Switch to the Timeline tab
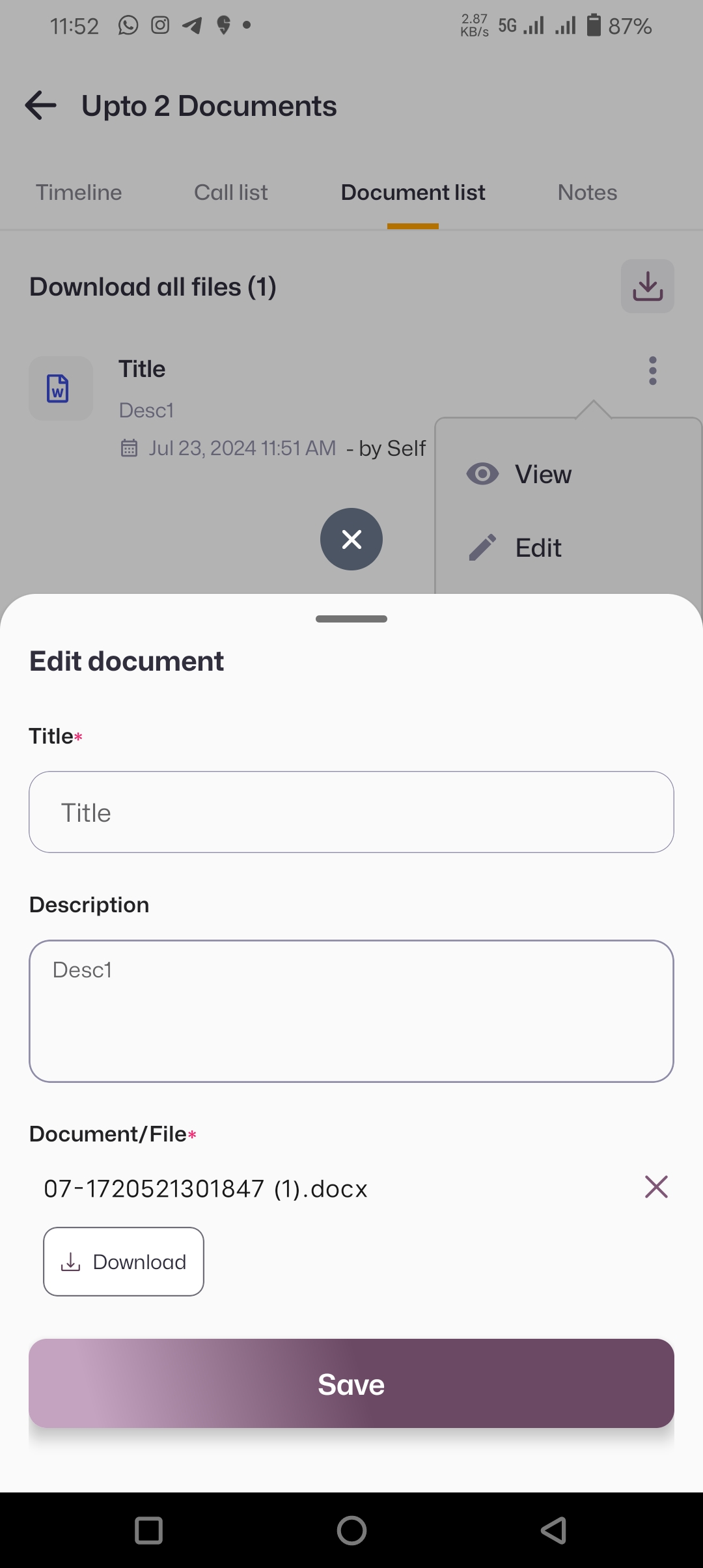 [x=79, y=193]
